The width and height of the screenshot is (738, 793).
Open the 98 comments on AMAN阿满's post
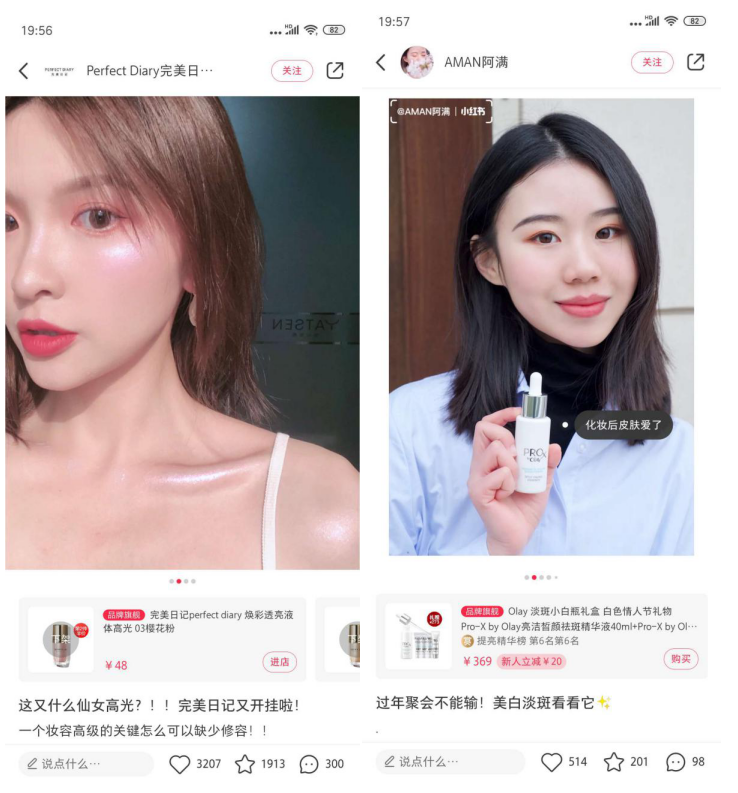[x=676, y=762]
